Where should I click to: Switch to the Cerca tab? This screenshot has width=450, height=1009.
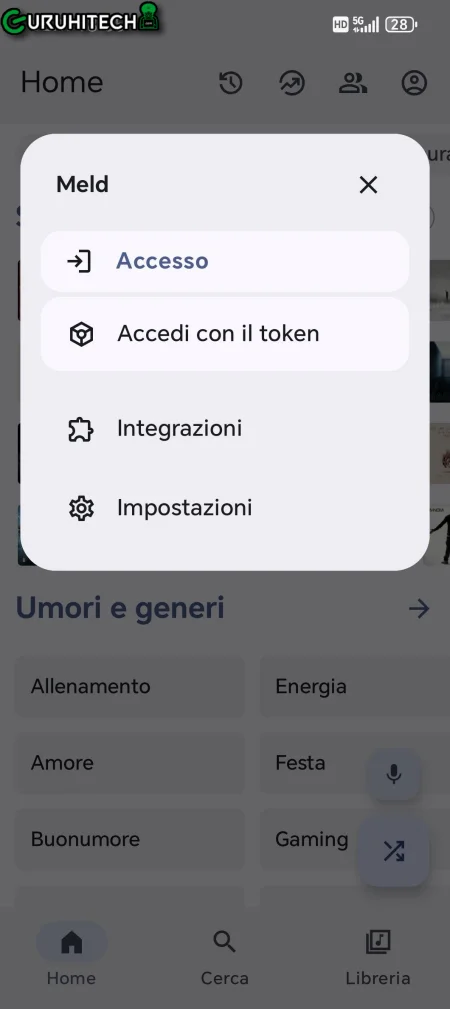(x=225, y=958)
